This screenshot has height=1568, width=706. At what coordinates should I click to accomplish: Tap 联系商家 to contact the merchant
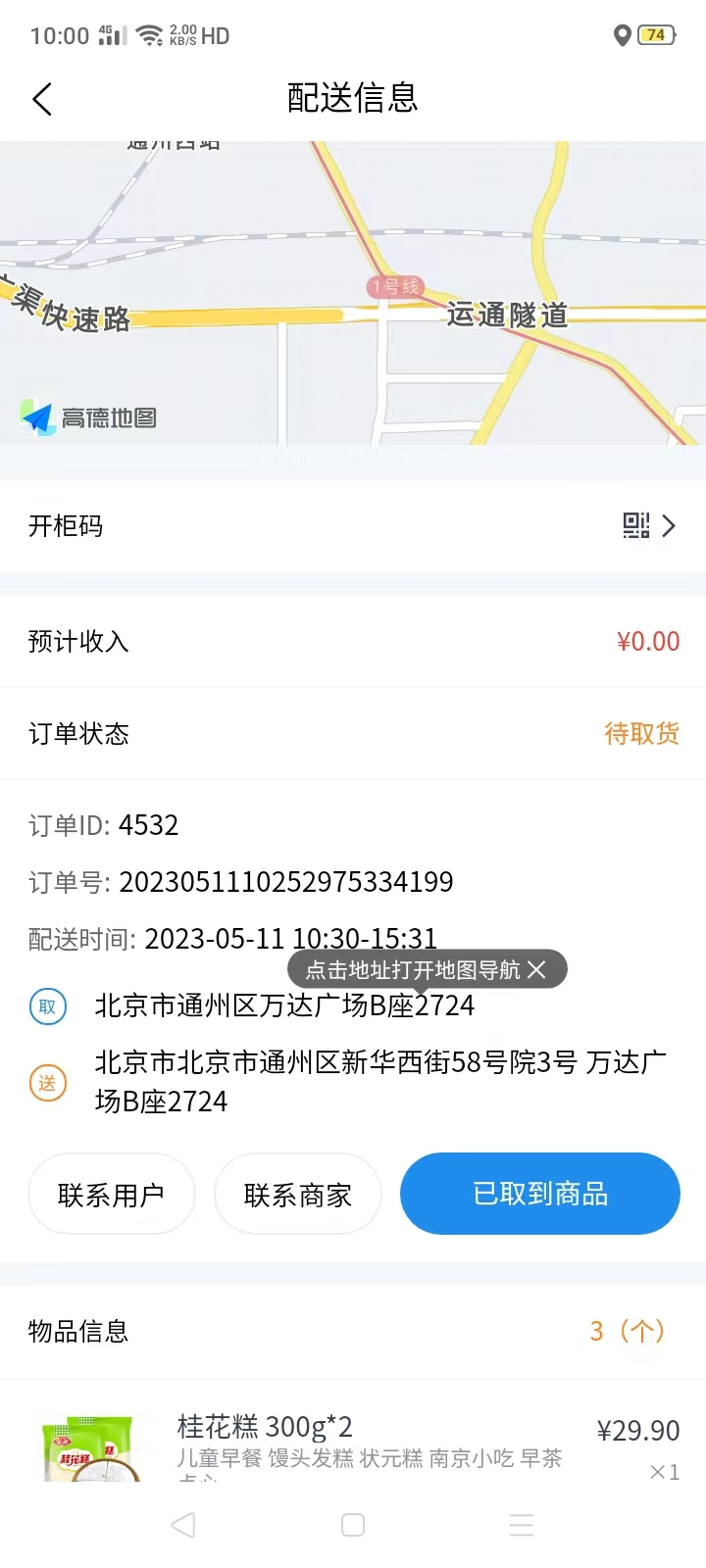coord(297,1195)
